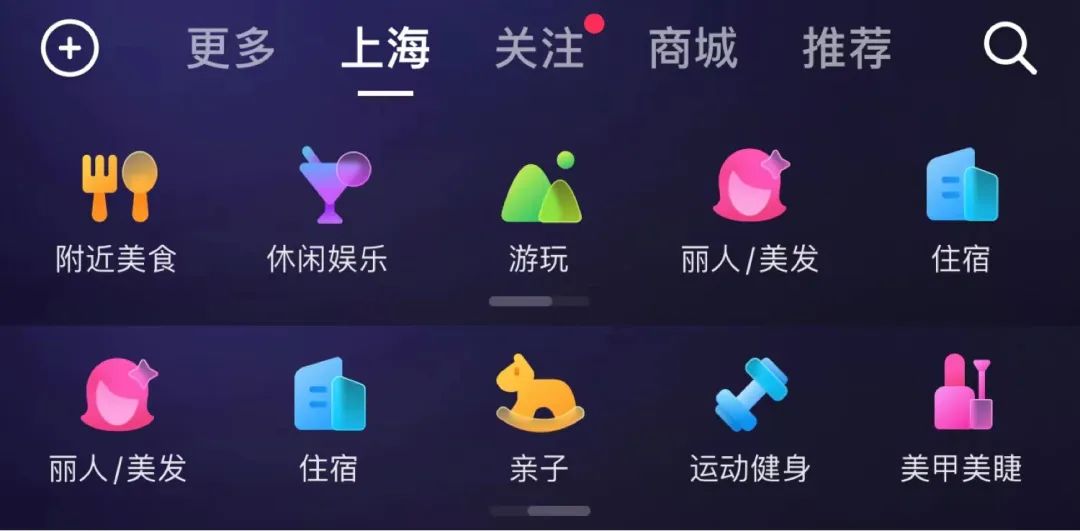View the 美甲美睫 category
Image resolution: width=1080 pixels, height=531 pixels.
point(961,420)
